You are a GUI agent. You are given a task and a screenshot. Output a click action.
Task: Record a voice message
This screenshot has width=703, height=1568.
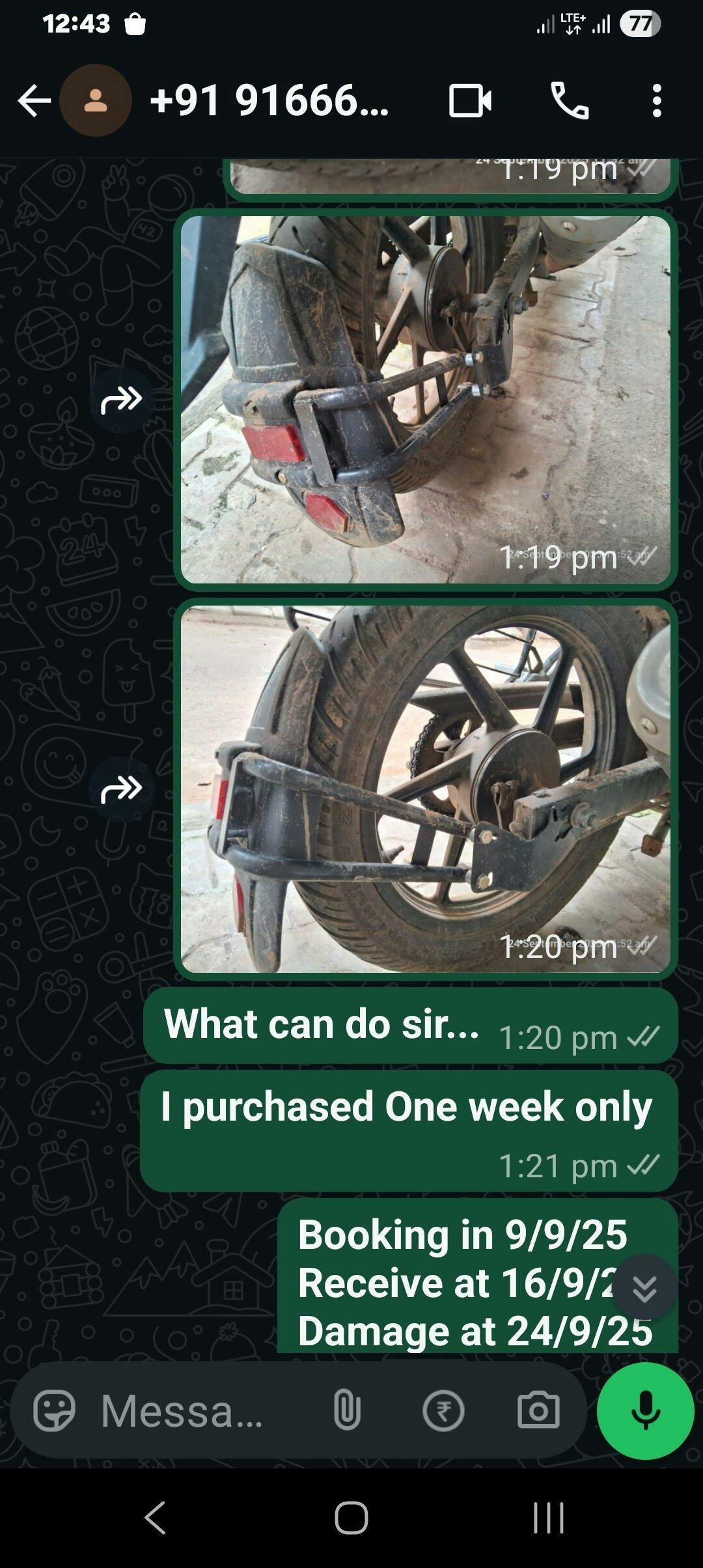[645, 1410]
